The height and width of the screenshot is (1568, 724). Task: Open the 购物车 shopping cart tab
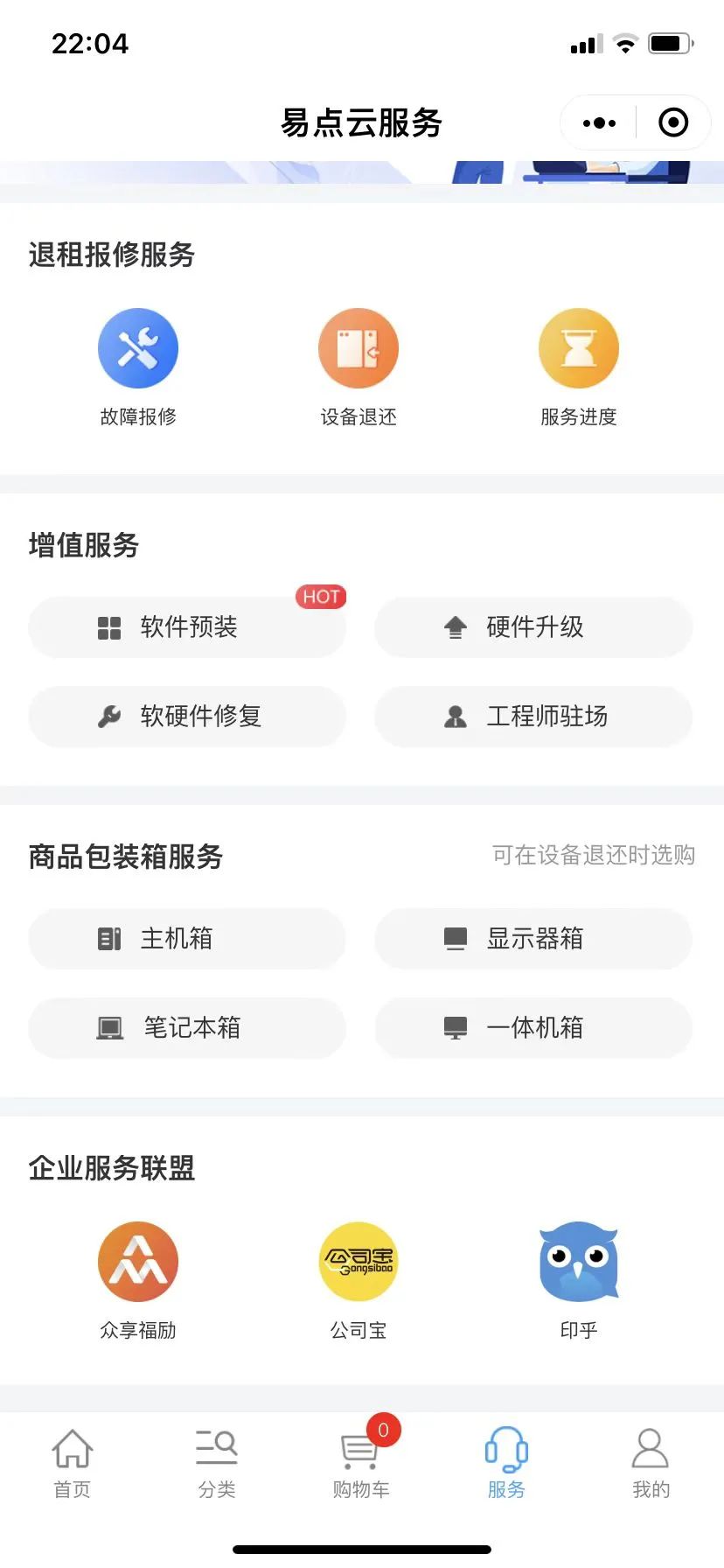pos(360,1463)
